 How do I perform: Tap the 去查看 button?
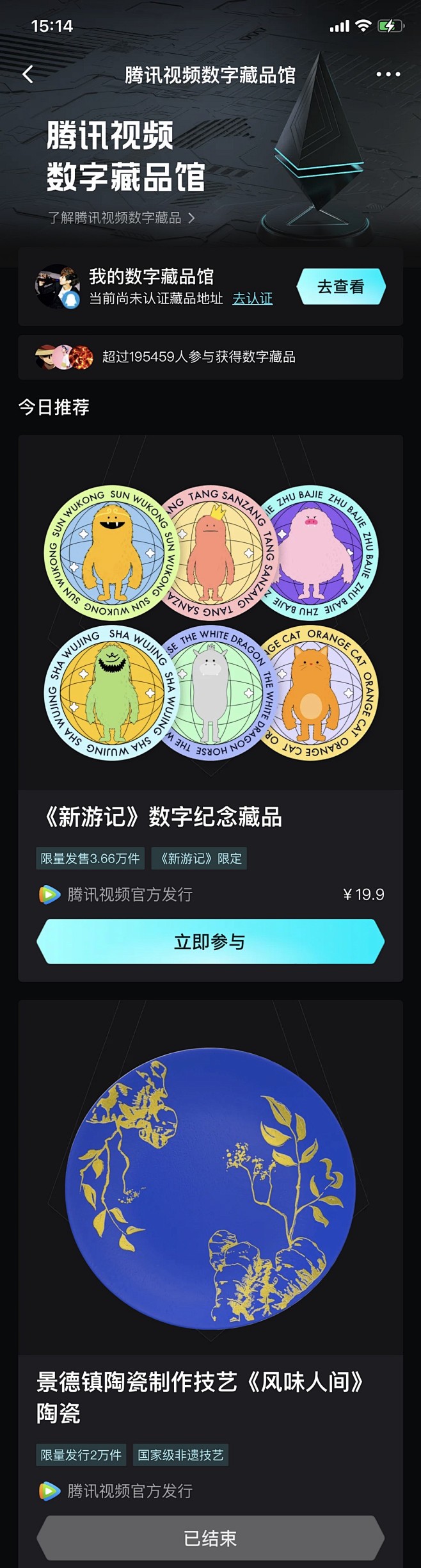tap(340, 287)
